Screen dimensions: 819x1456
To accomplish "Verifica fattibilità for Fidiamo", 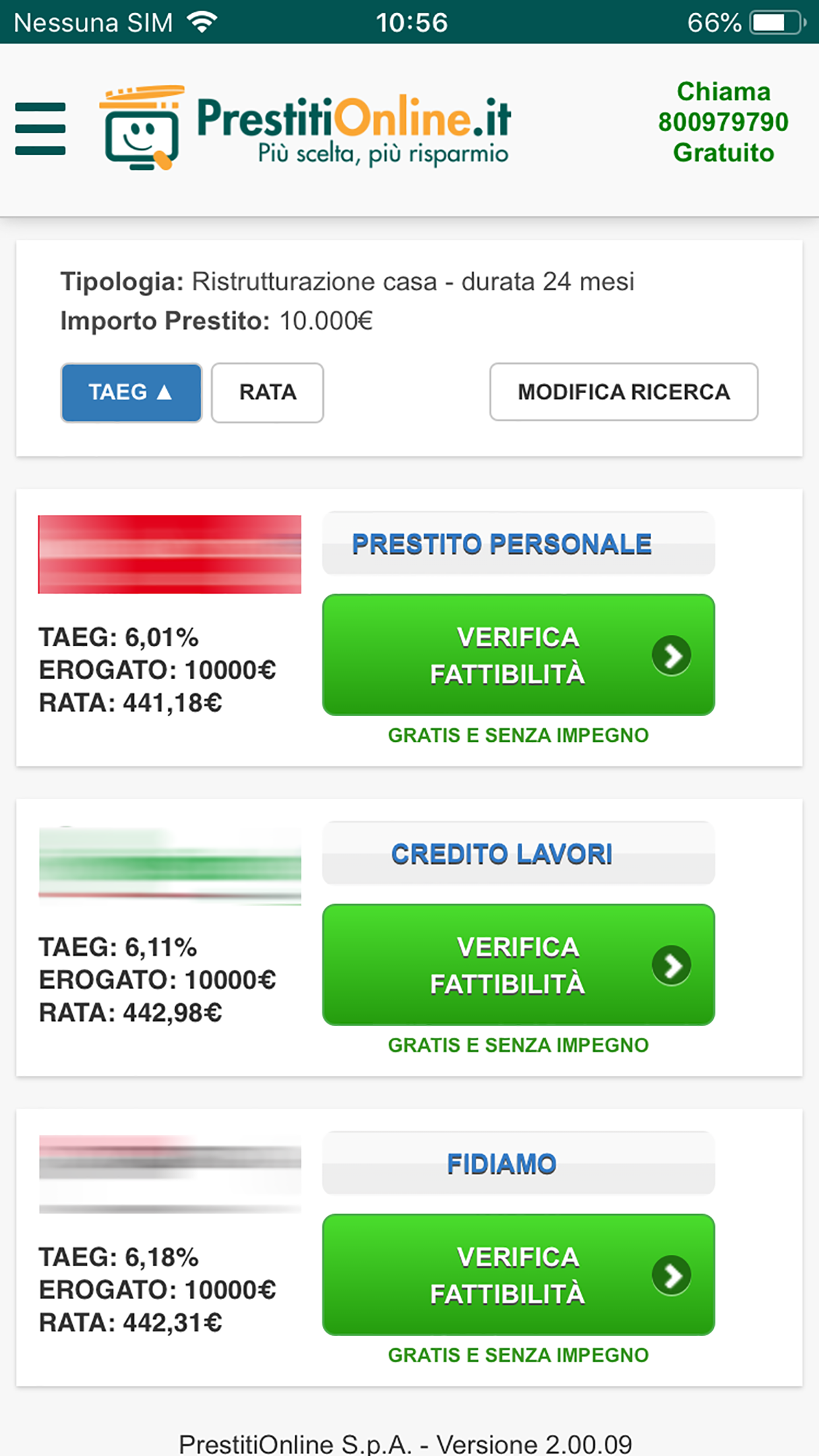I will tap(518, 1275).
